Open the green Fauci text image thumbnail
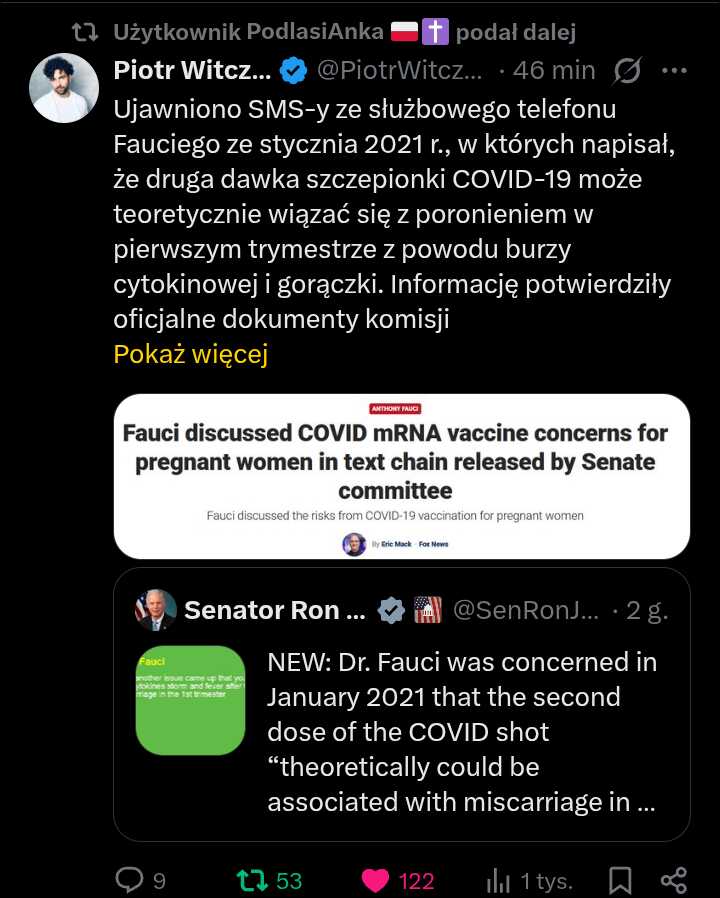This screenshot has height=898, width=720. 191,700
